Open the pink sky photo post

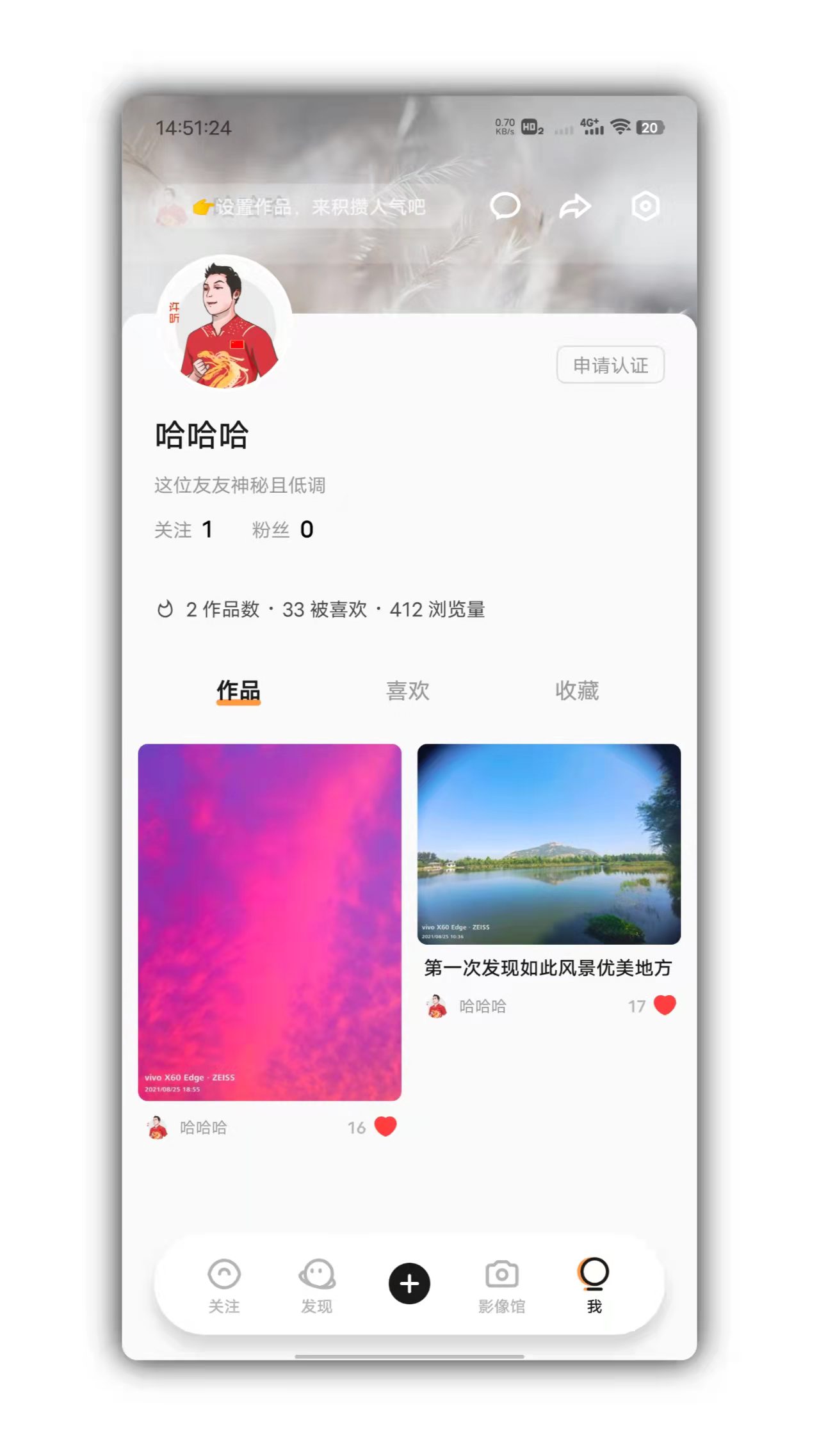click(270, 922)
